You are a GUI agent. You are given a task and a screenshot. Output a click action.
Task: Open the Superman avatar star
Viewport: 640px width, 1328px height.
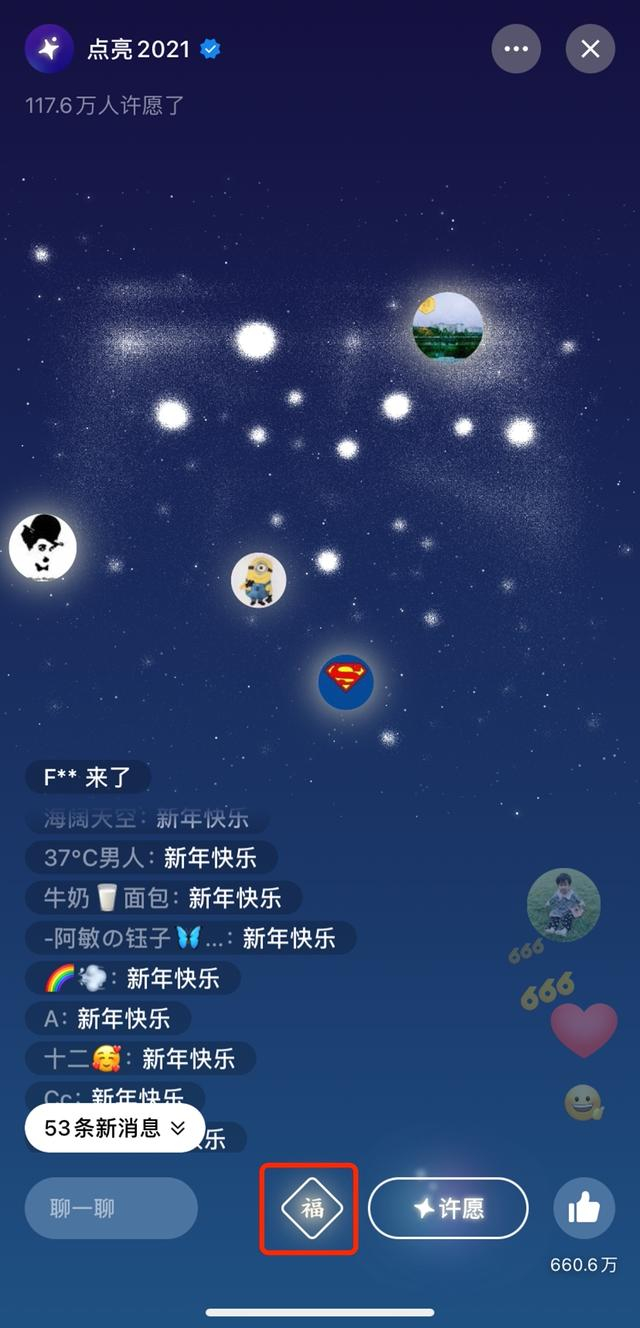click(346, 682)
